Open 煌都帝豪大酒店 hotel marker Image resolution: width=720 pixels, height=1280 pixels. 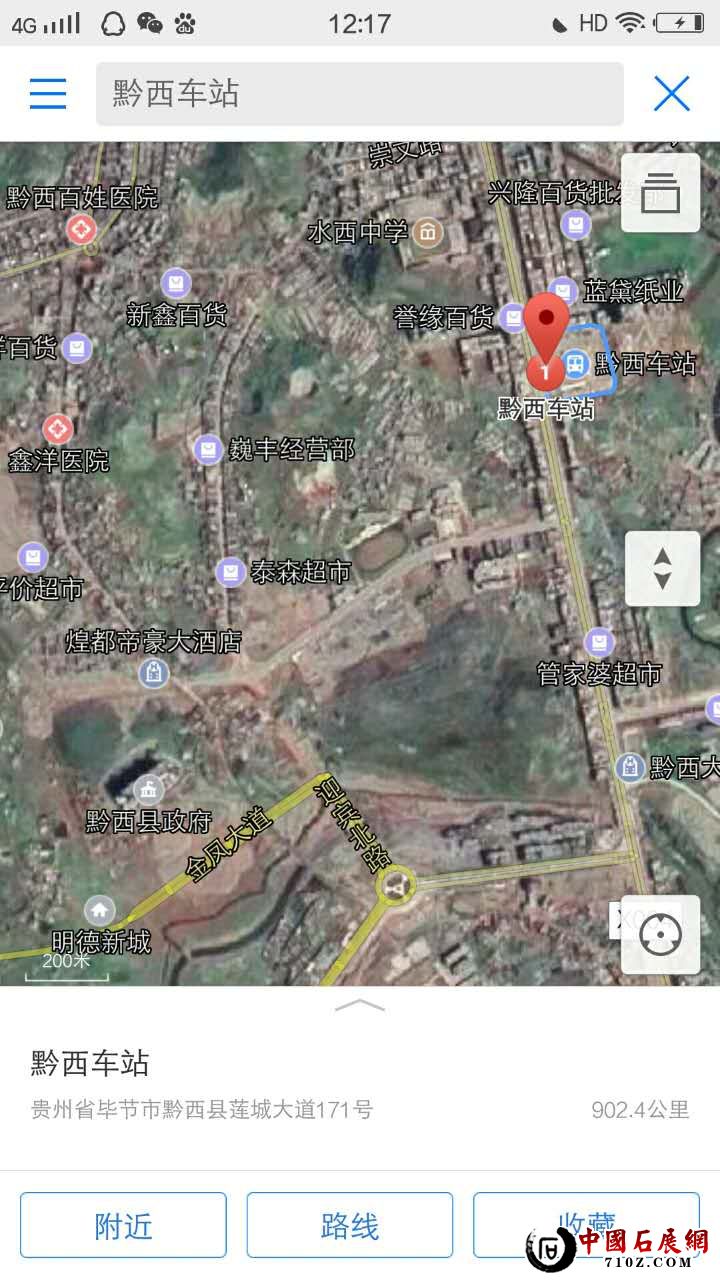pyautogui.click(x=153, y=673)
